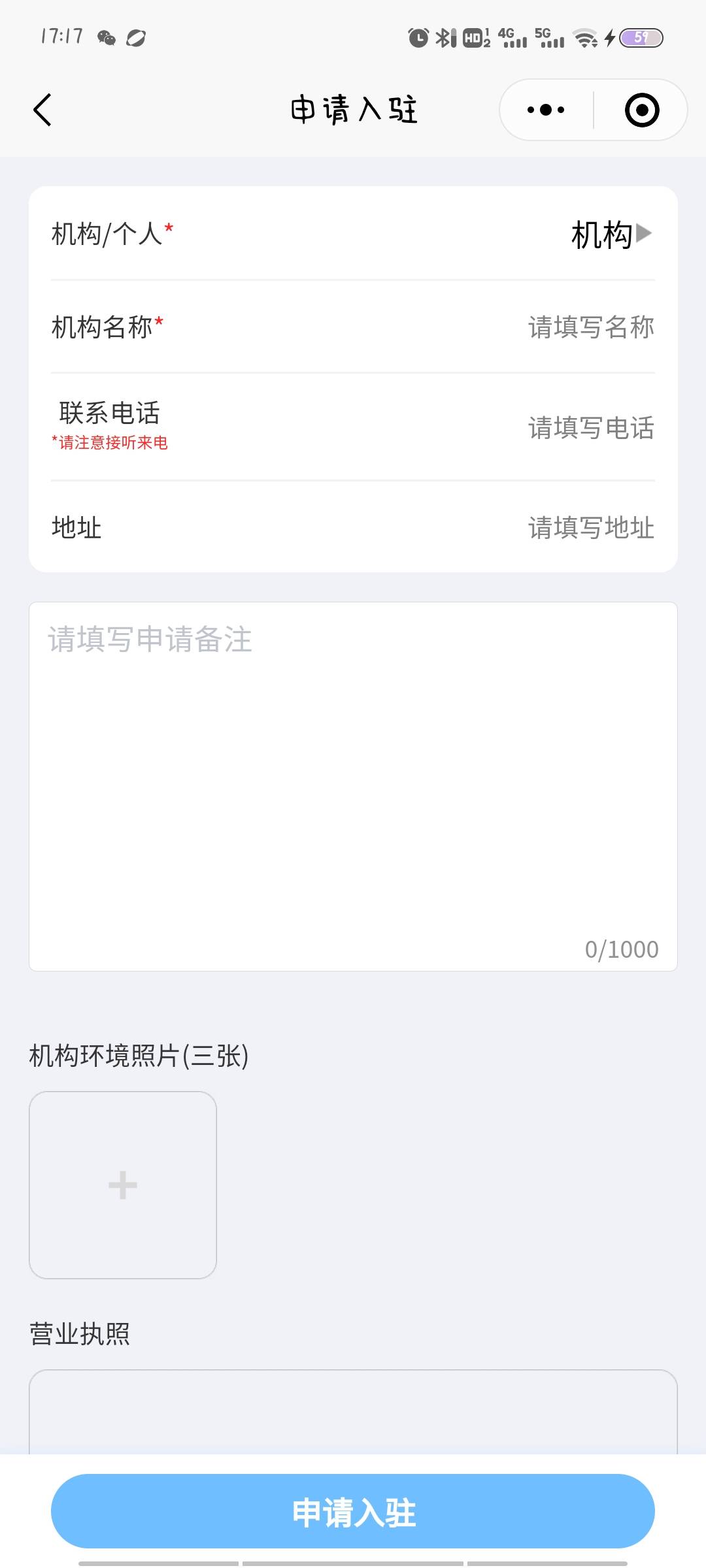Image resolution: width=706 pixels, height=1568 pixels.
Task: Close the mini program with the circle icon
Action: pyautogui.click(x=641, y=110)
